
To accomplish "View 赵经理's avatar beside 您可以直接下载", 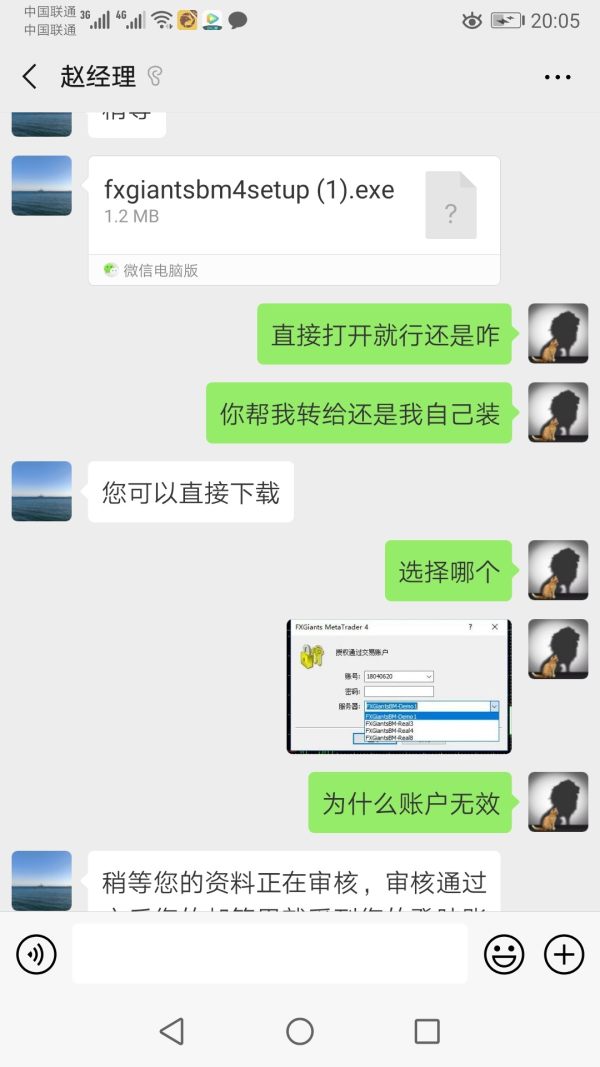I will [42, 491].
